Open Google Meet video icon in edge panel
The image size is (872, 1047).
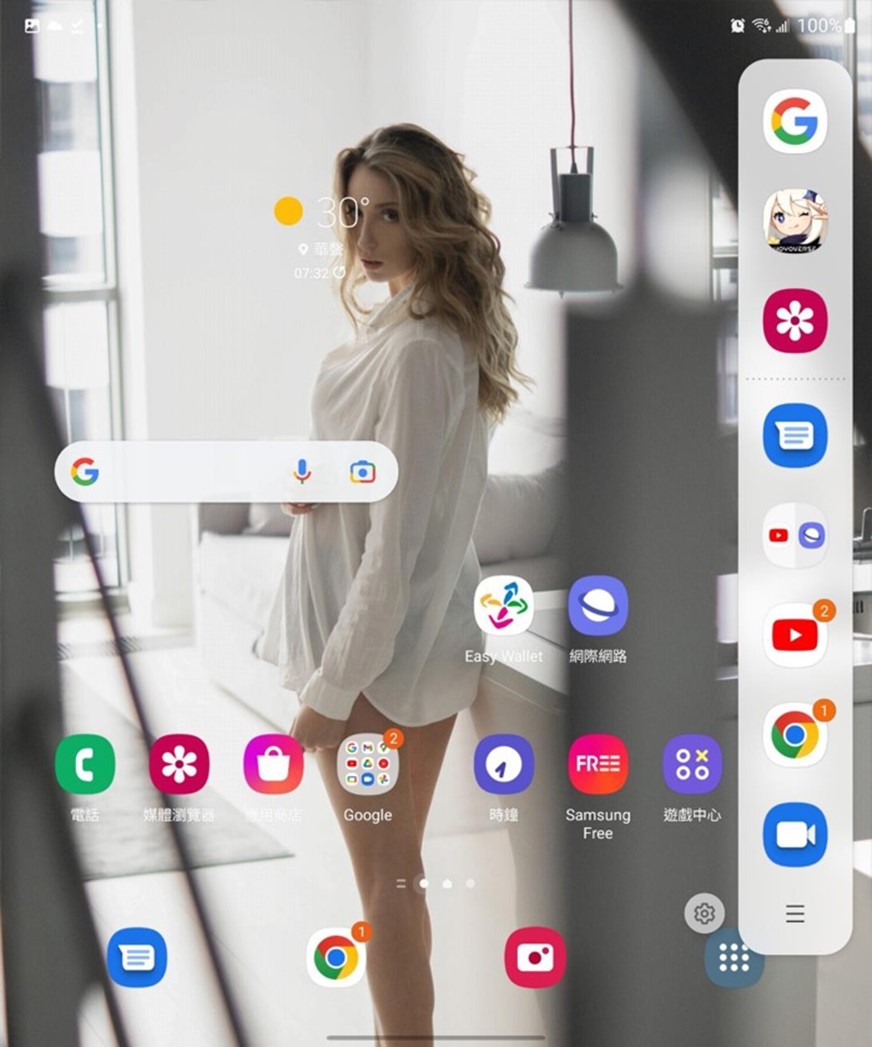pyautogui.click(x=795, y=834)
